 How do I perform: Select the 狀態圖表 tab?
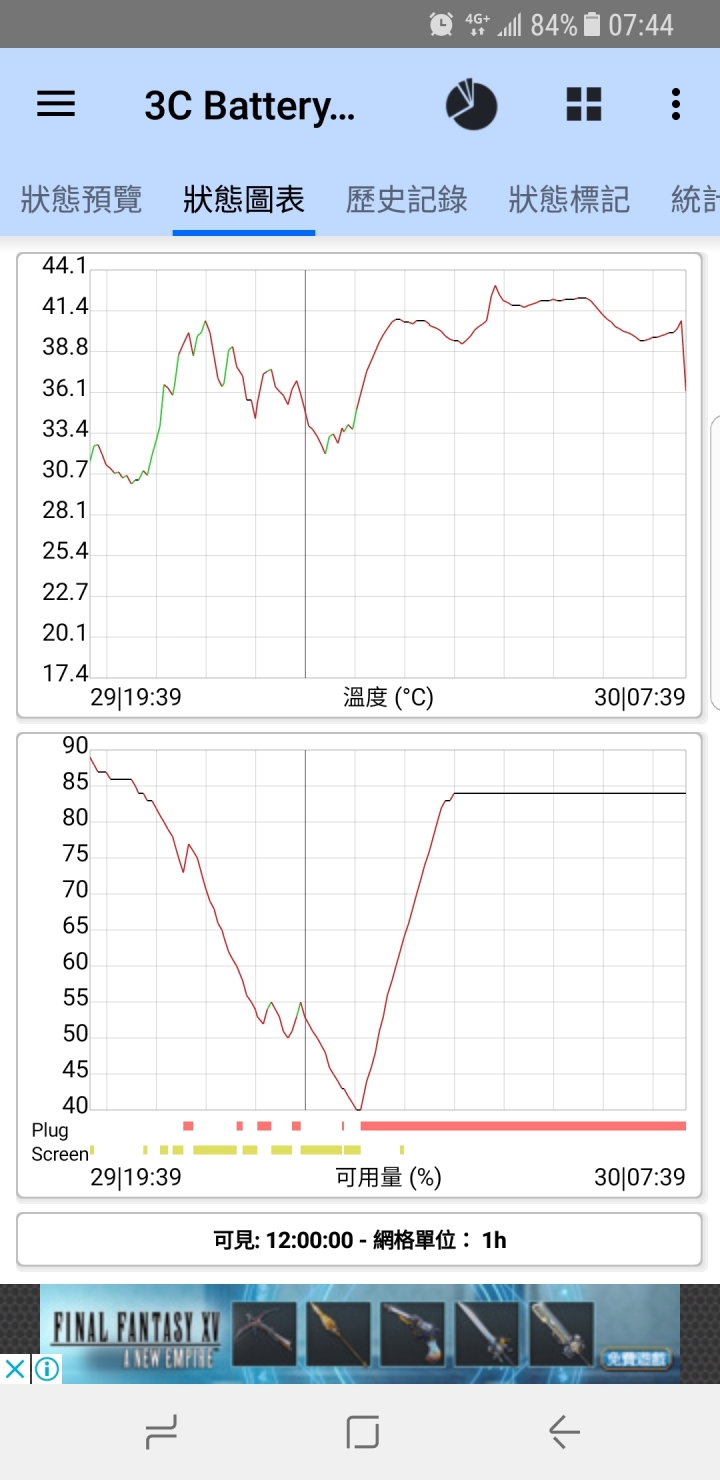(244, 199)
